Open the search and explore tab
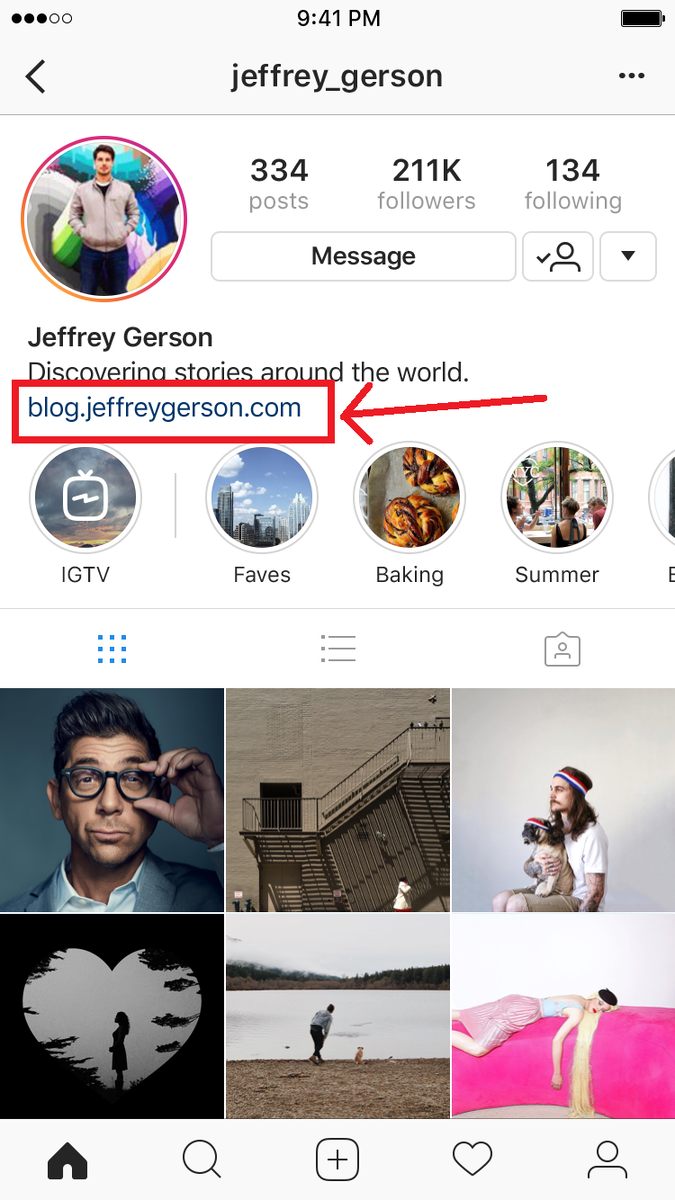The image size is (675, 1200). click(x=202, y=1160)
